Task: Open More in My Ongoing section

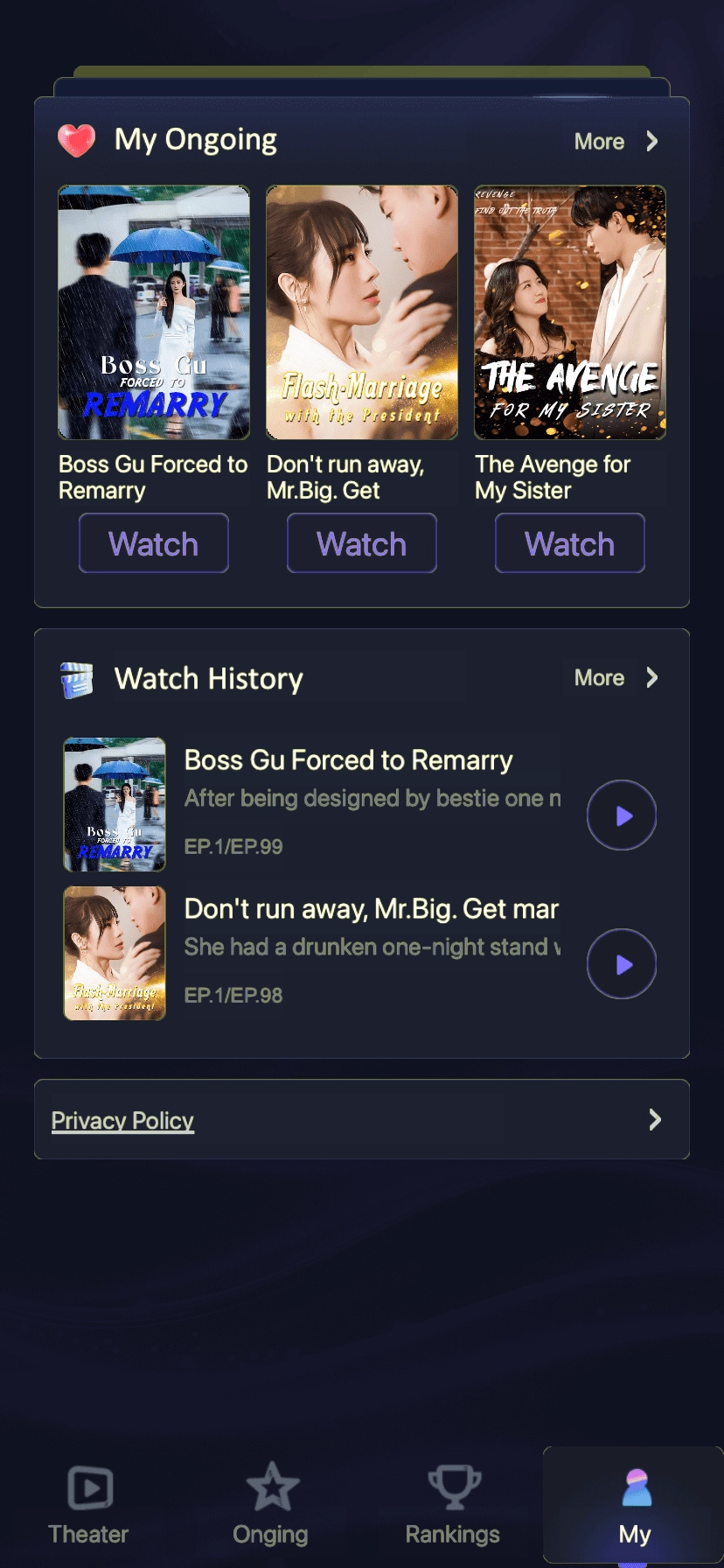Action: click(x=616, y=142)
